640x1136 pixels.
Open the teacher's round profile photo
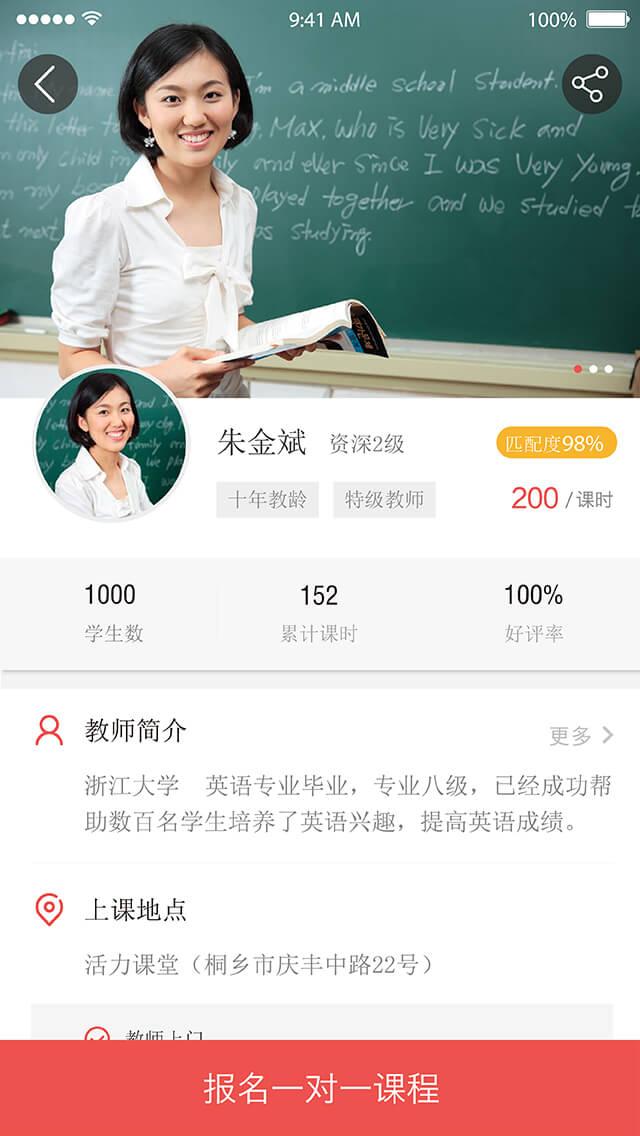tap(110, 444)
